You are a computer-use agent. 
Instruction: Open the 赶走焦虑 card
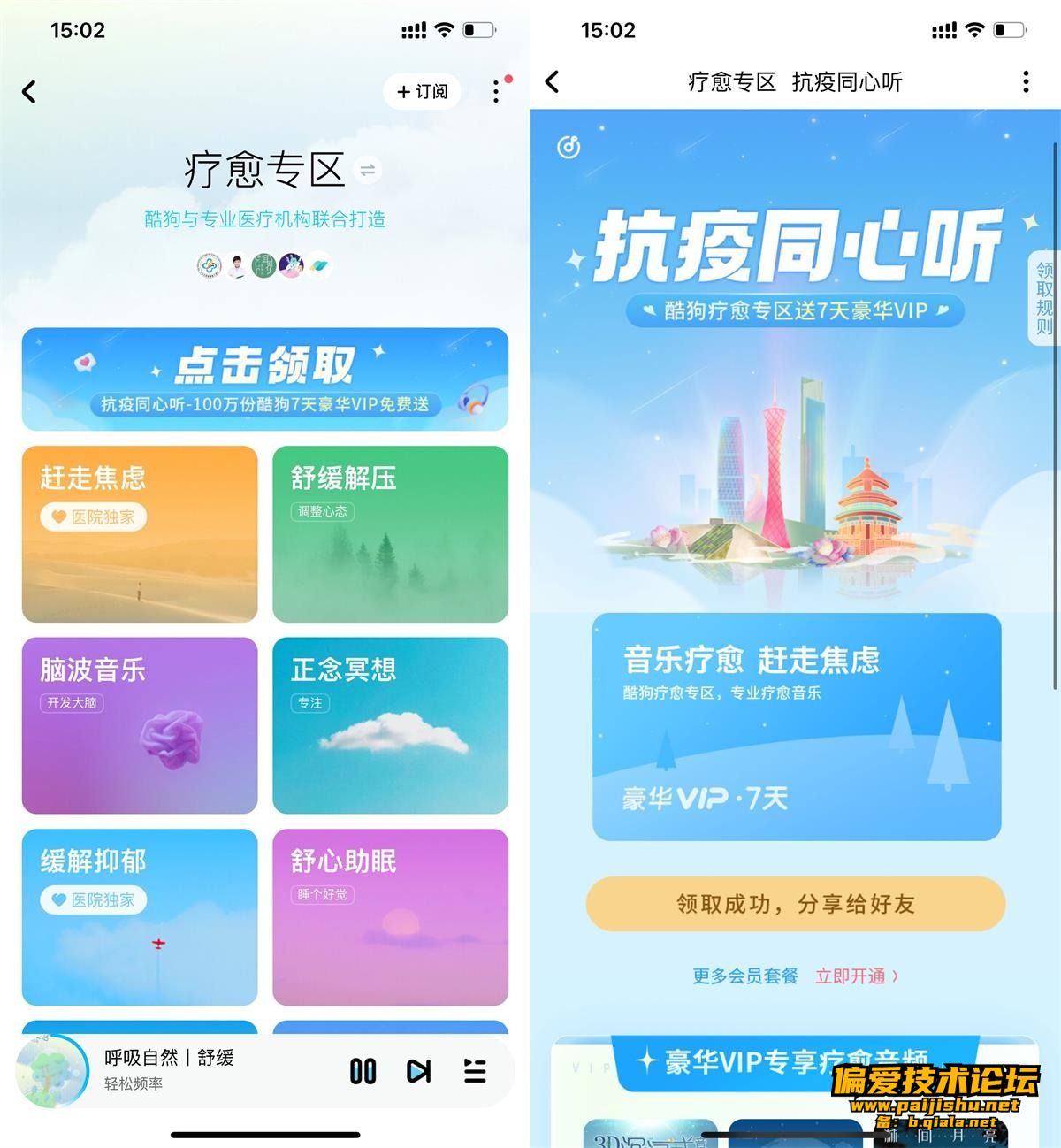point(140,533)
